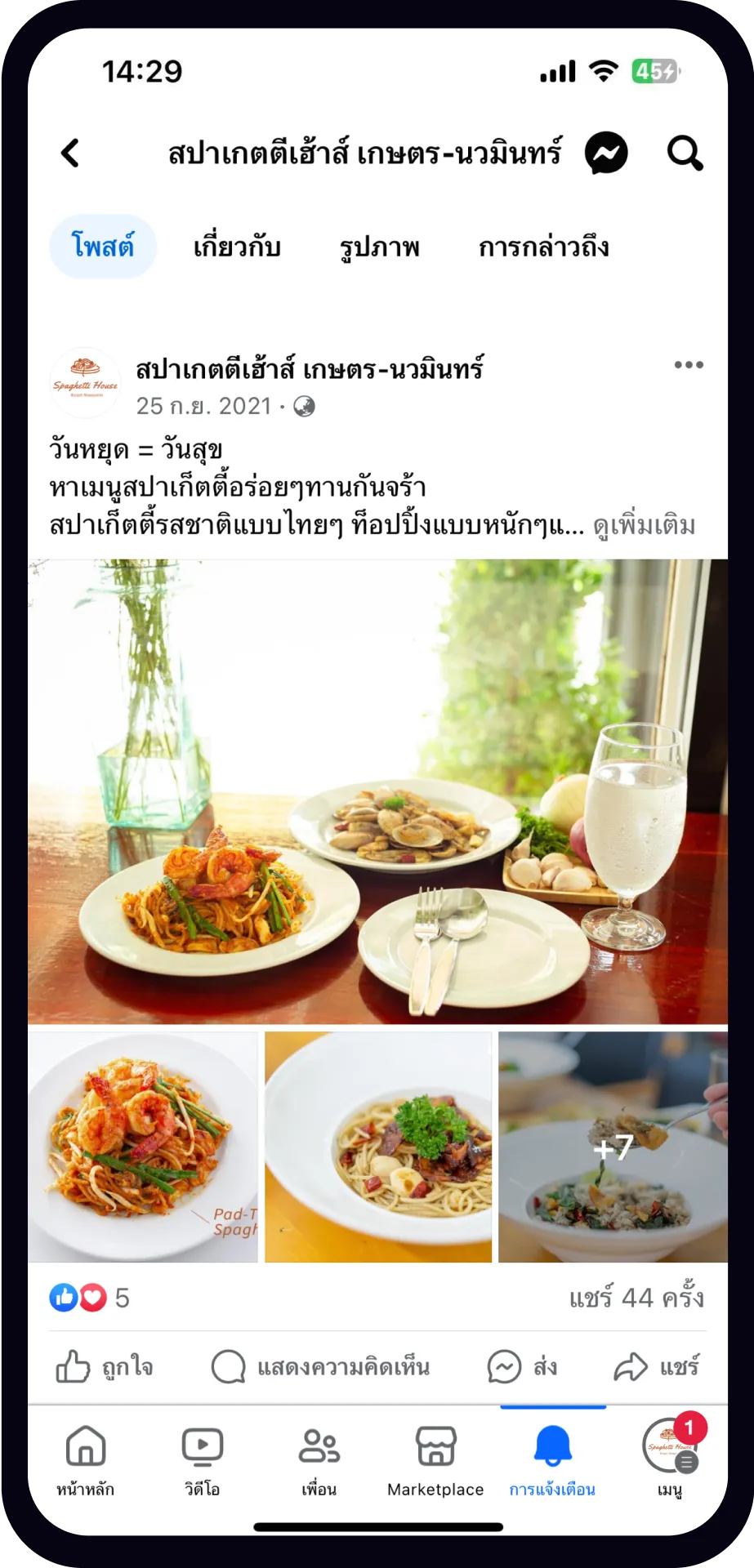The width and height of the screenshot is (754, 1568).
Task: Like the post with ถูกใจ
Action: 105,1367
